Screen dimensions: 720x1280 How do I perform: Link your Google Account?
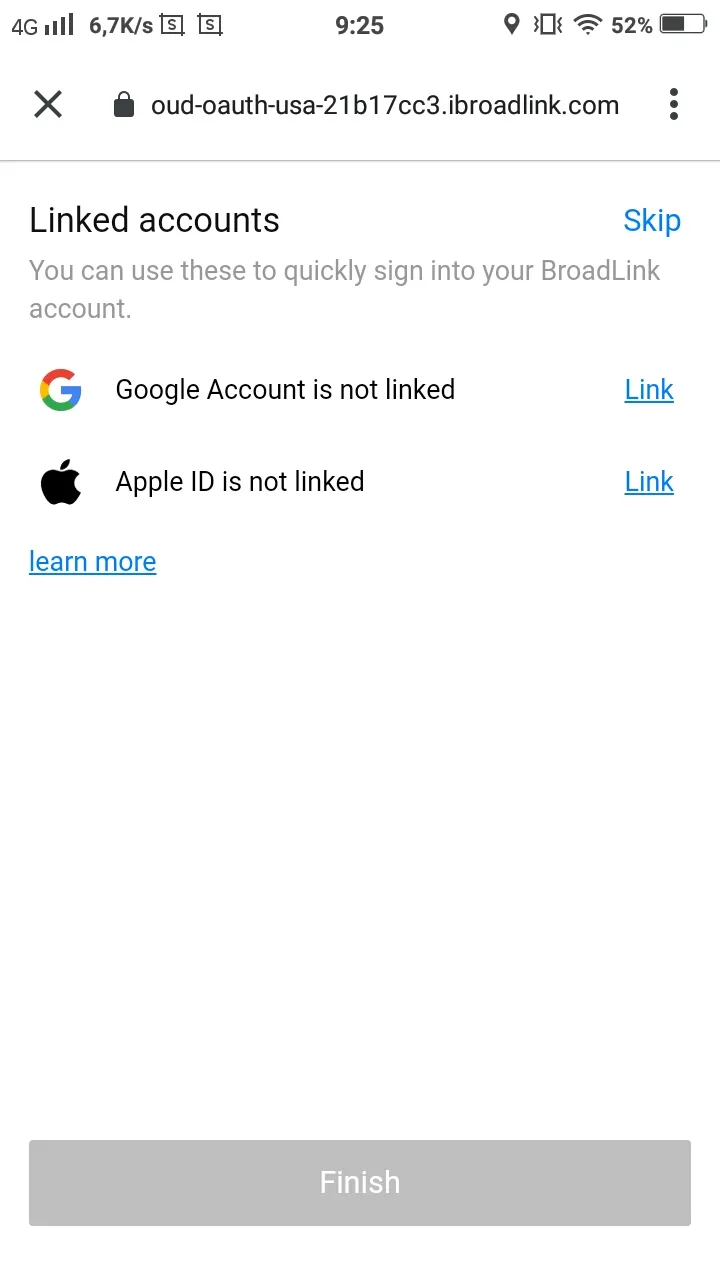[649, 389]
